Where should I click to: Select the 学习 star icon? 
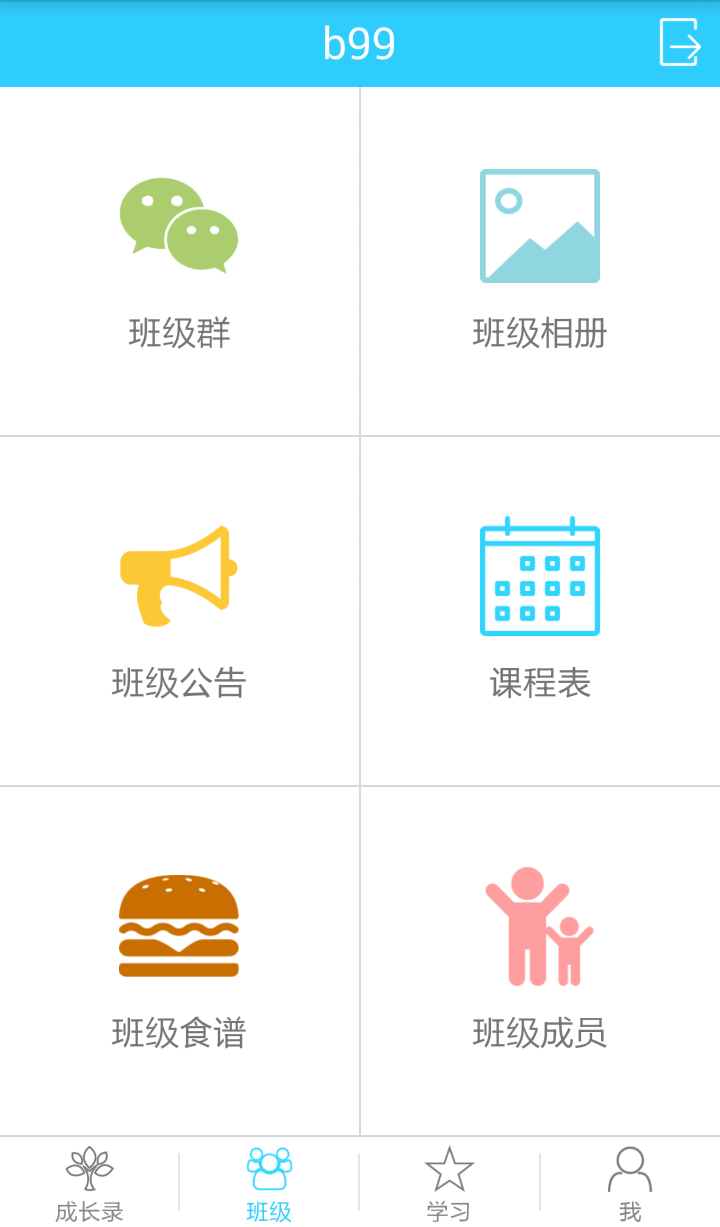[x=449, y=1168]
